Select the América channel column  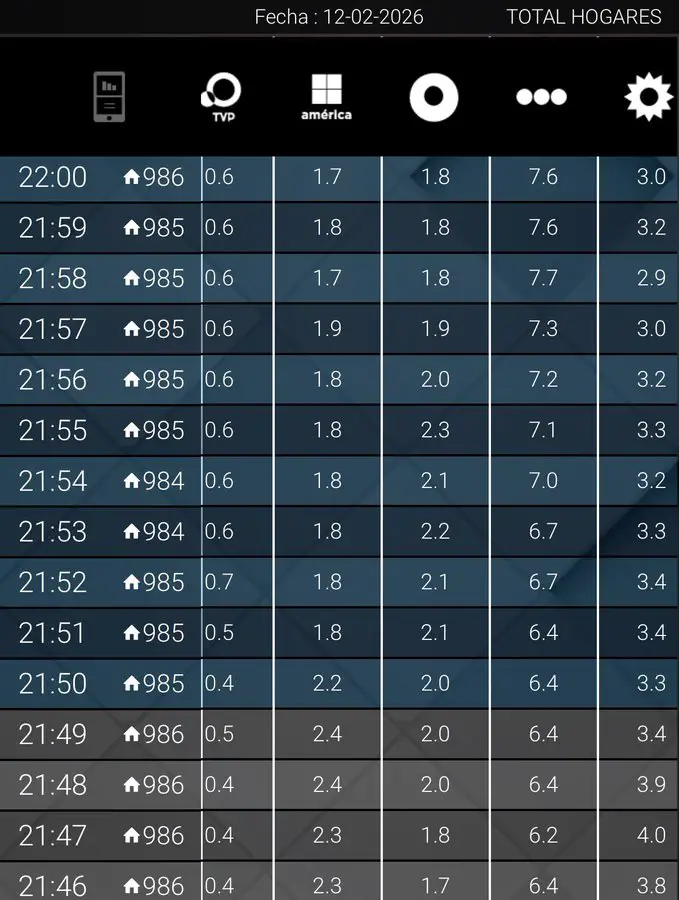(x=326, y=97)
